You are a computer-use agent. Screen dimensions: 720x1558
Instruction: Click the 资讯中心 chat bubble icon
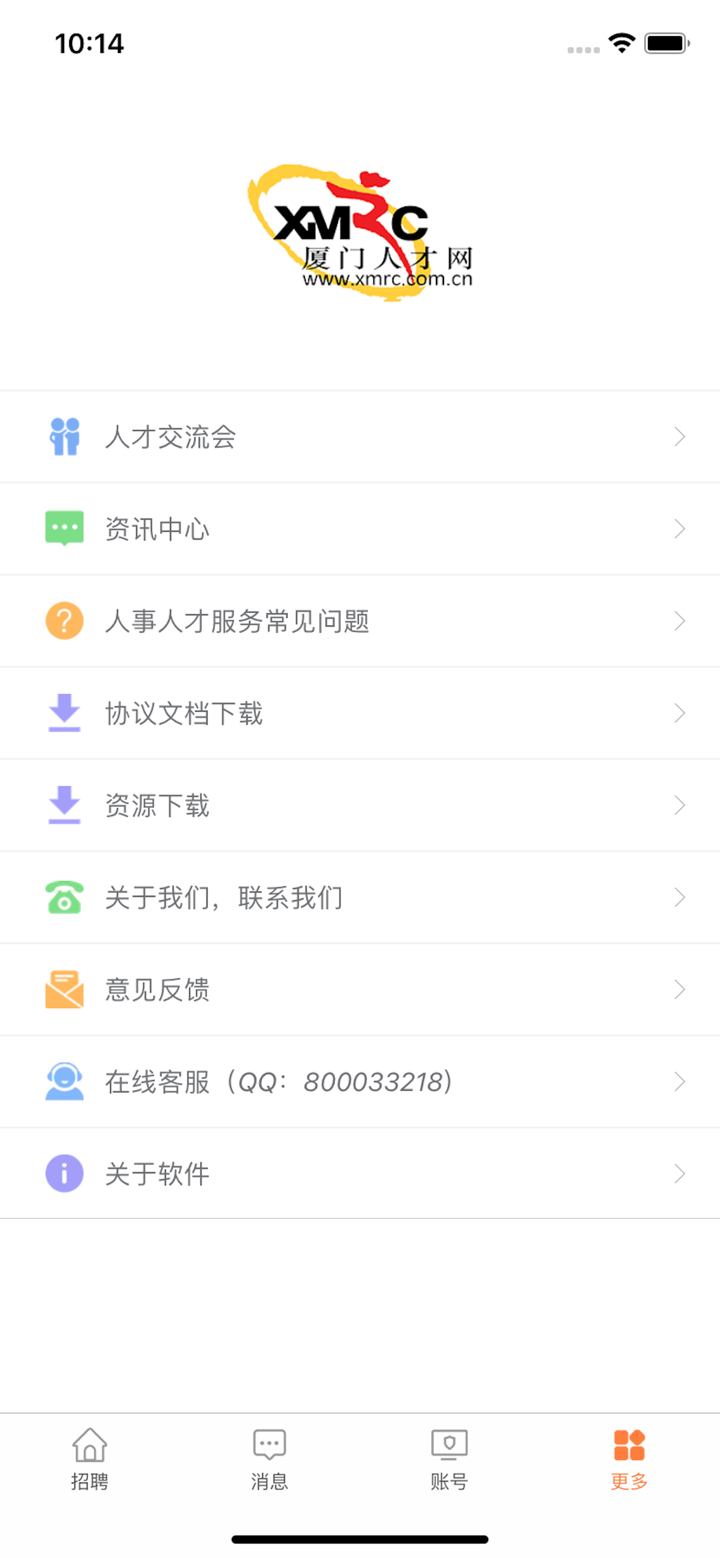(64, 528)
